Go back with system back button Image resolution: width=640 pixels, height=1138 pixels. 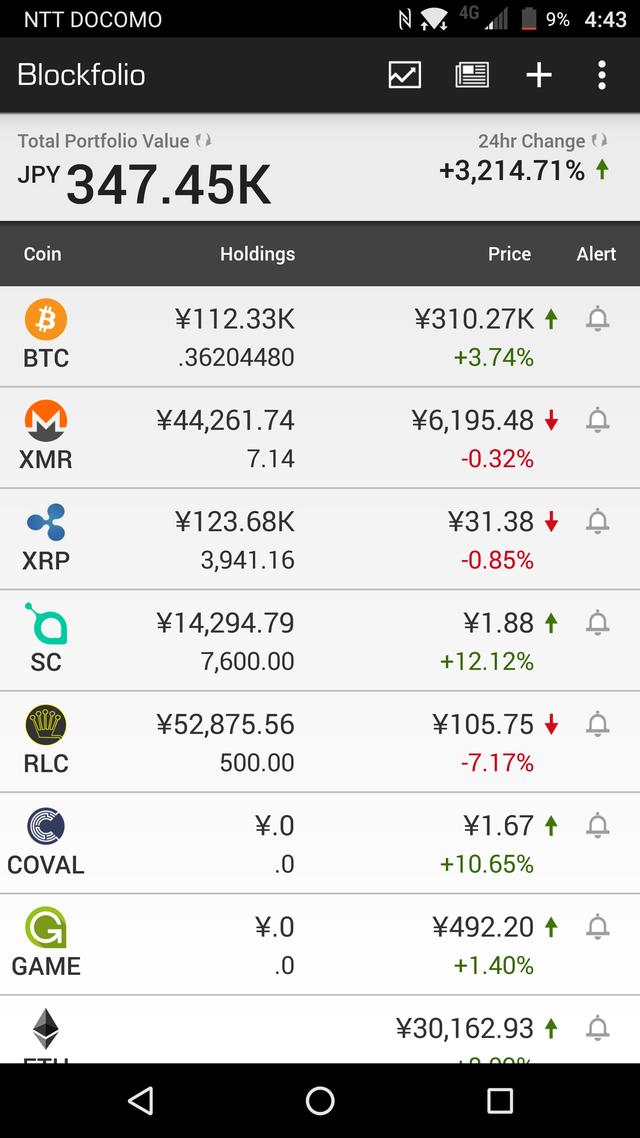click(141, 1101)
